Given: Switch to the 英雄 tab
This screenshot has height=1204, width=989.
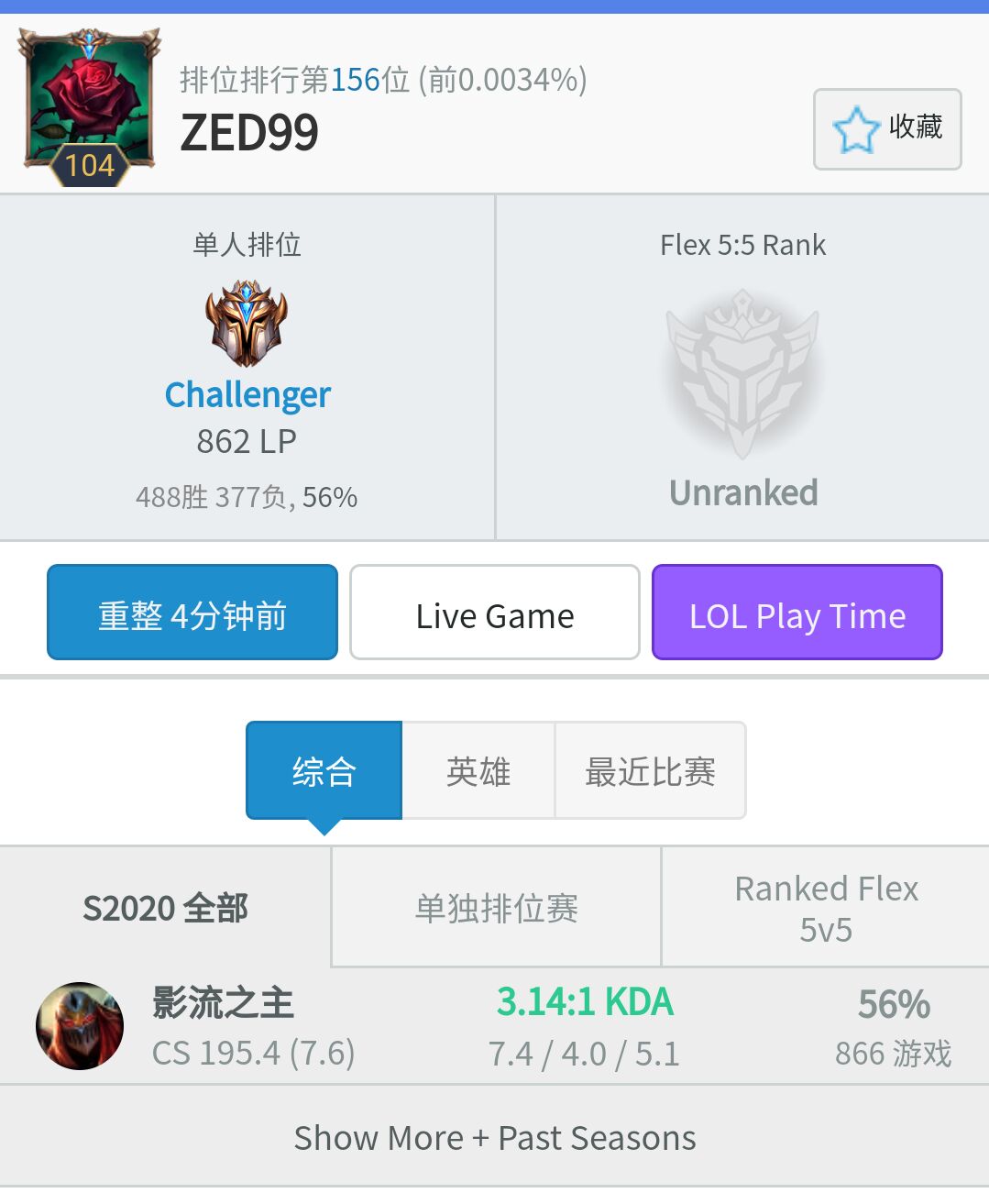Looking at the screenshot, I should (478, 771).
